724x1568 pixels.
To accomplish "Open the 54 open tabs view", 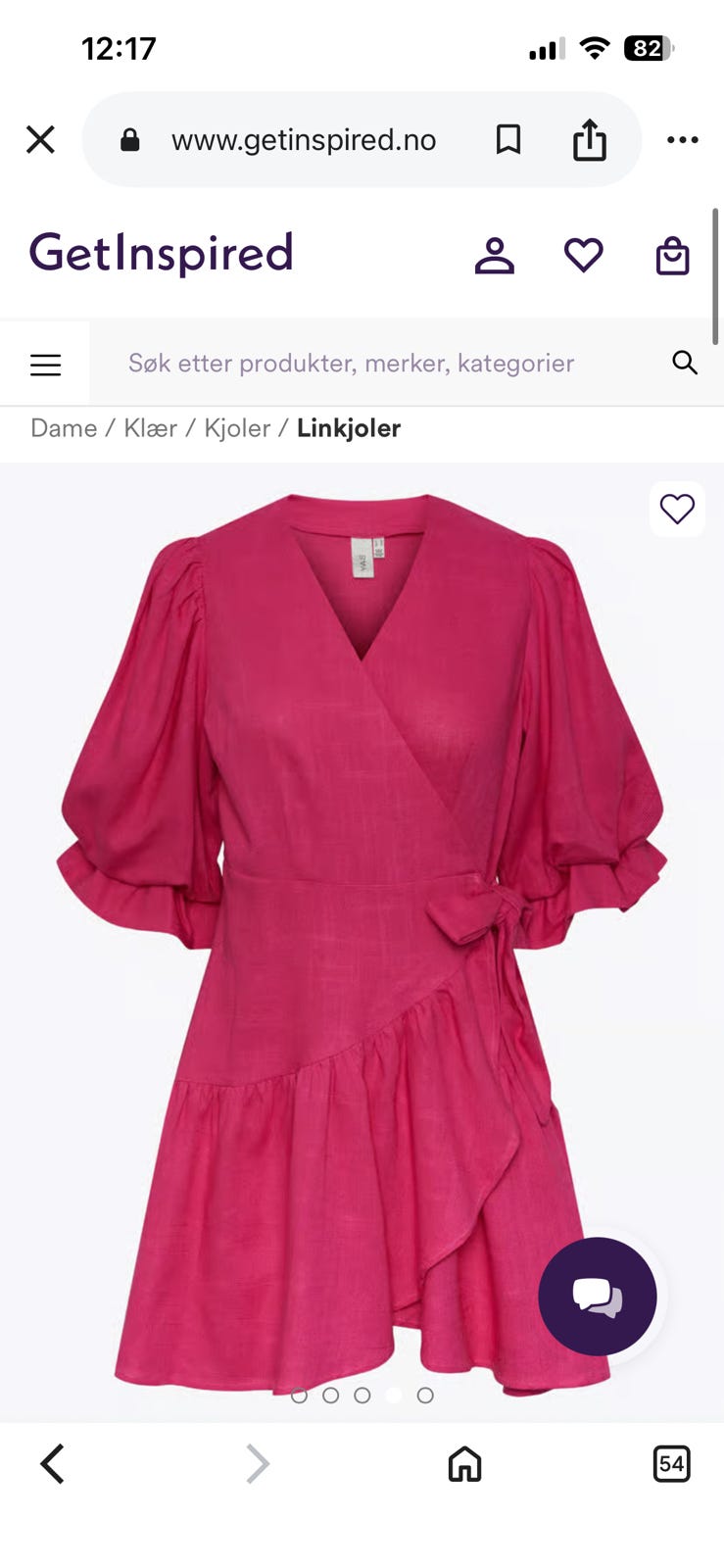I will click(x=671, y=1464).
